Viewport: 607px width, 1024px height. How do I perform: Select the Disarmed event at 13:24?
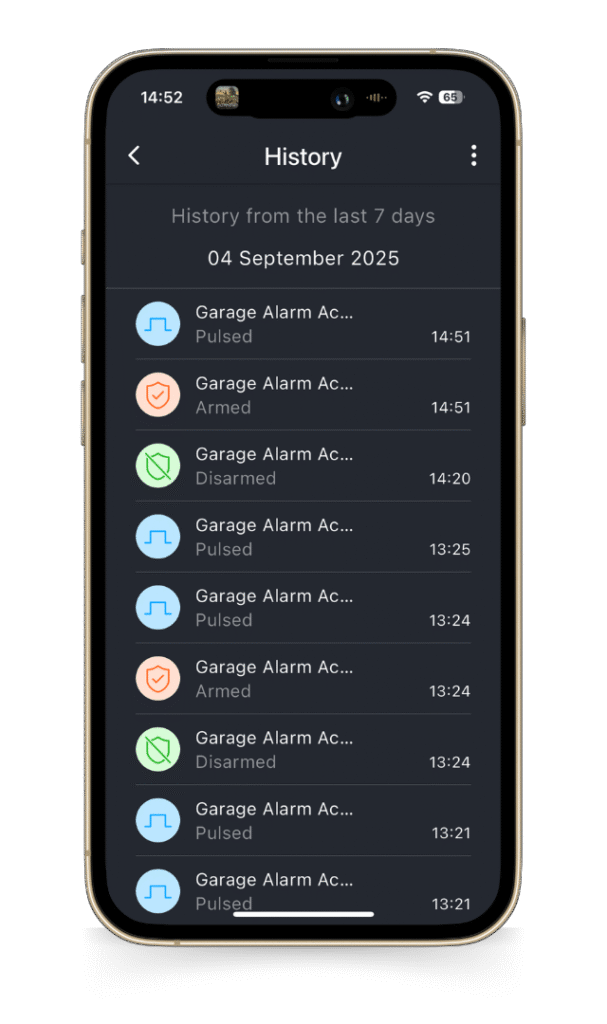tap(303, 750)
